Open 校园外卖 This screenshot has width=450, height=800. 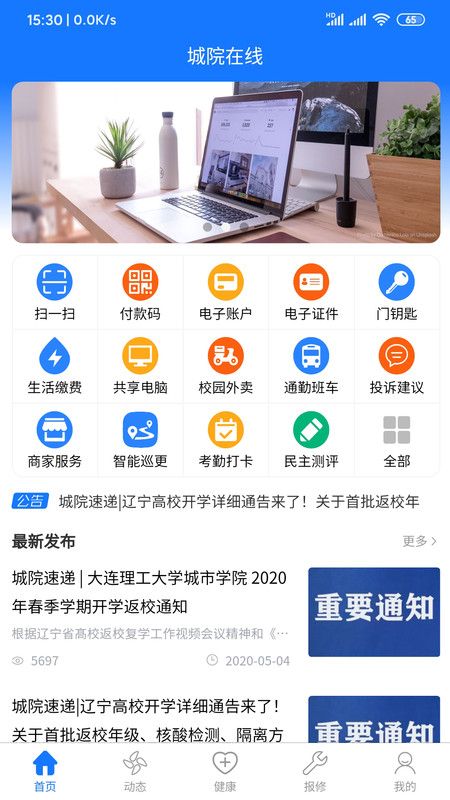coord(226,367)
